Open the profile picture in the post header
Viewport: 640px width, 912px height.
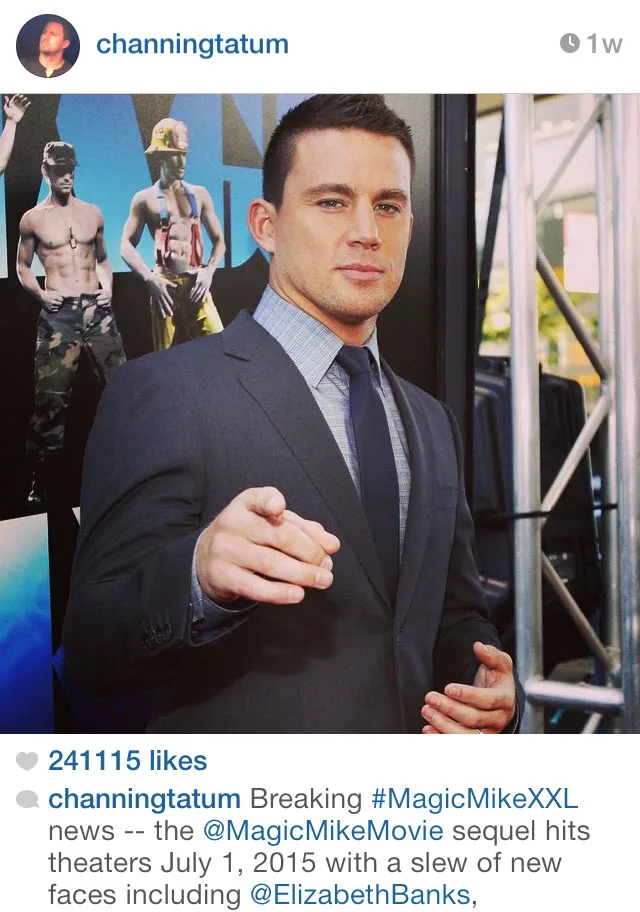point(48,45)
